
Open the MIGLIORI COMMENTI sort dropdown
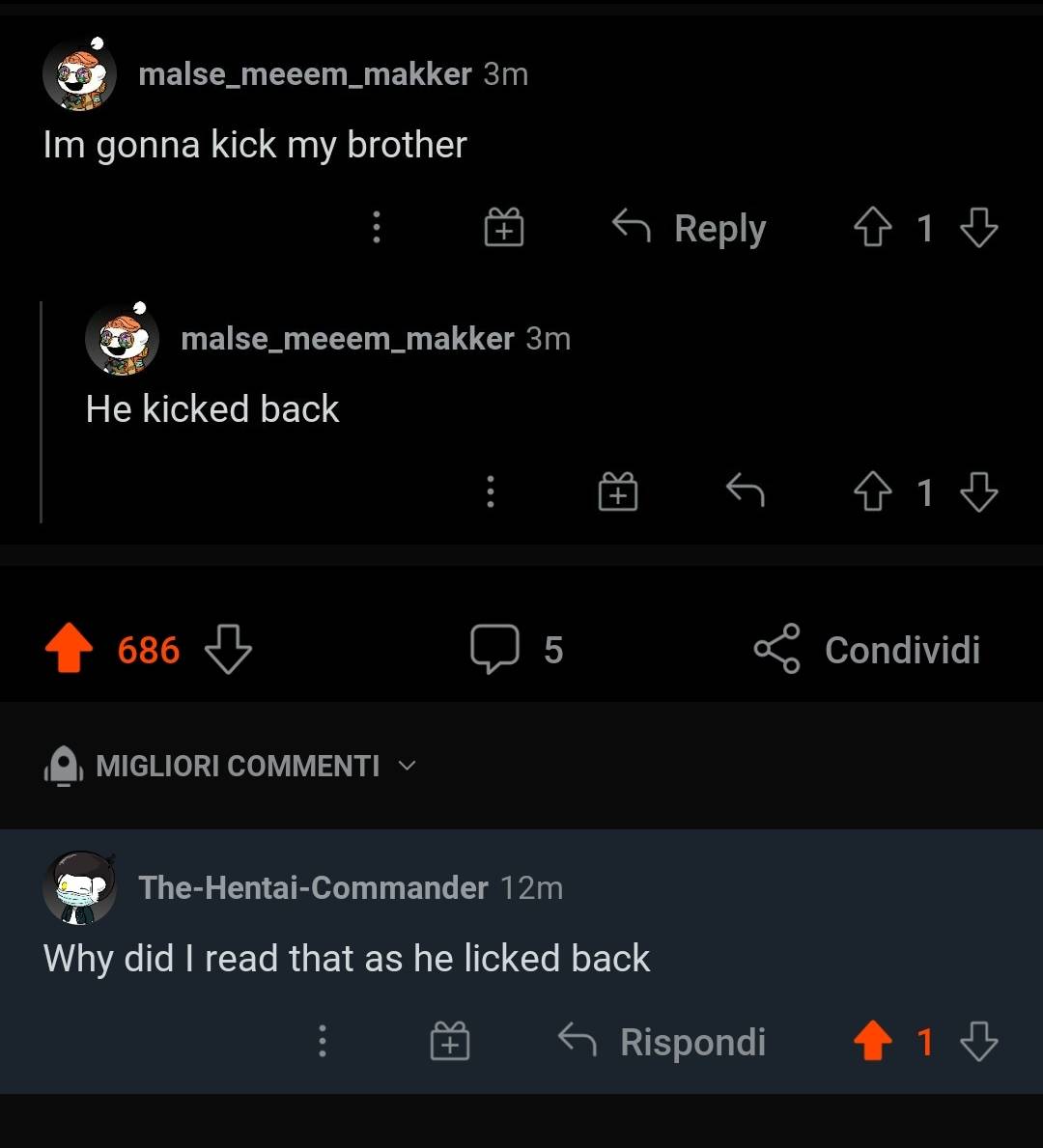click(x=406, y=765)
